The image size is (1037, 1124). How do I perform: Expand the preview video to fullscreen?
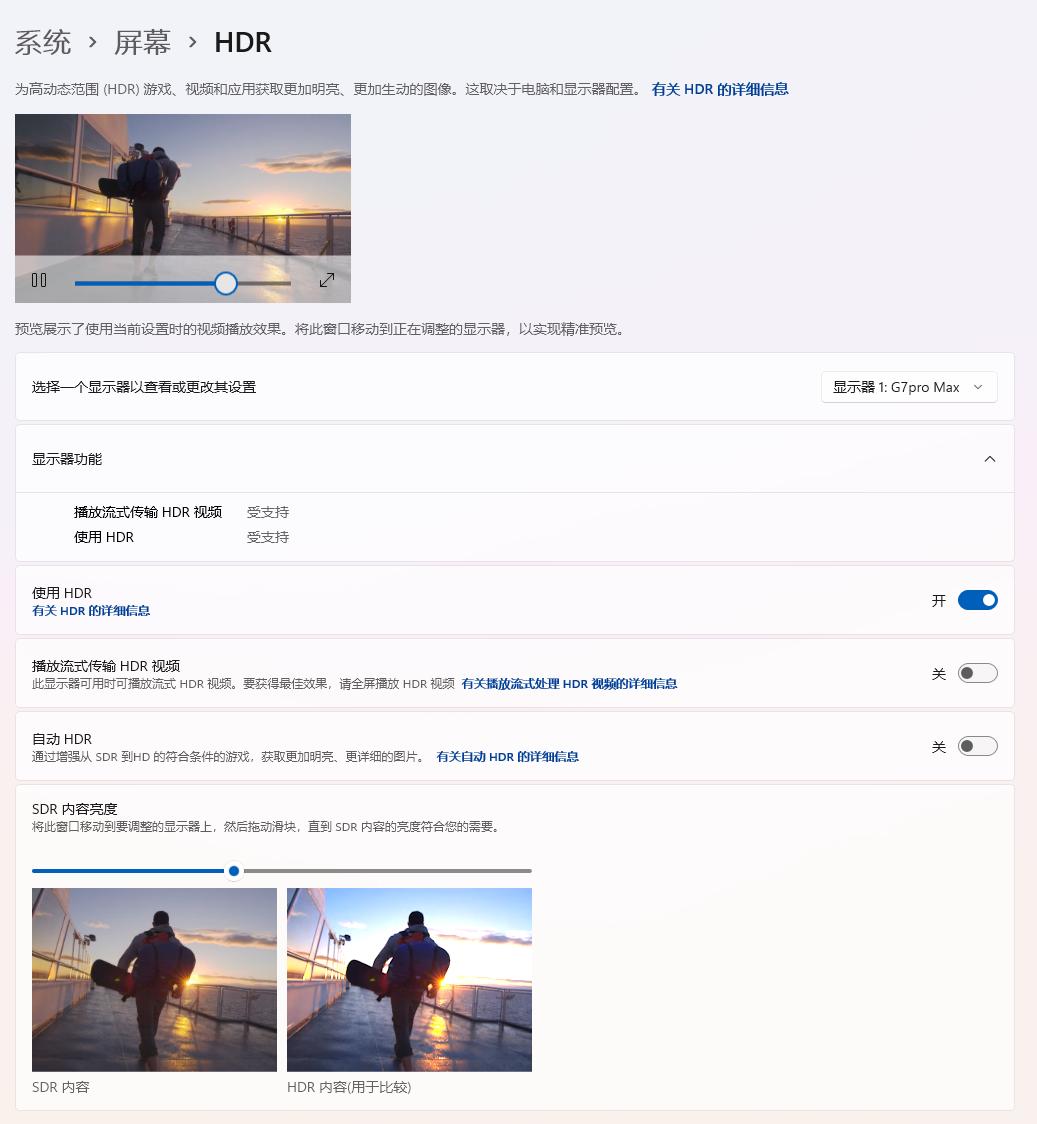pyautogui.click(x=327, y=280)
